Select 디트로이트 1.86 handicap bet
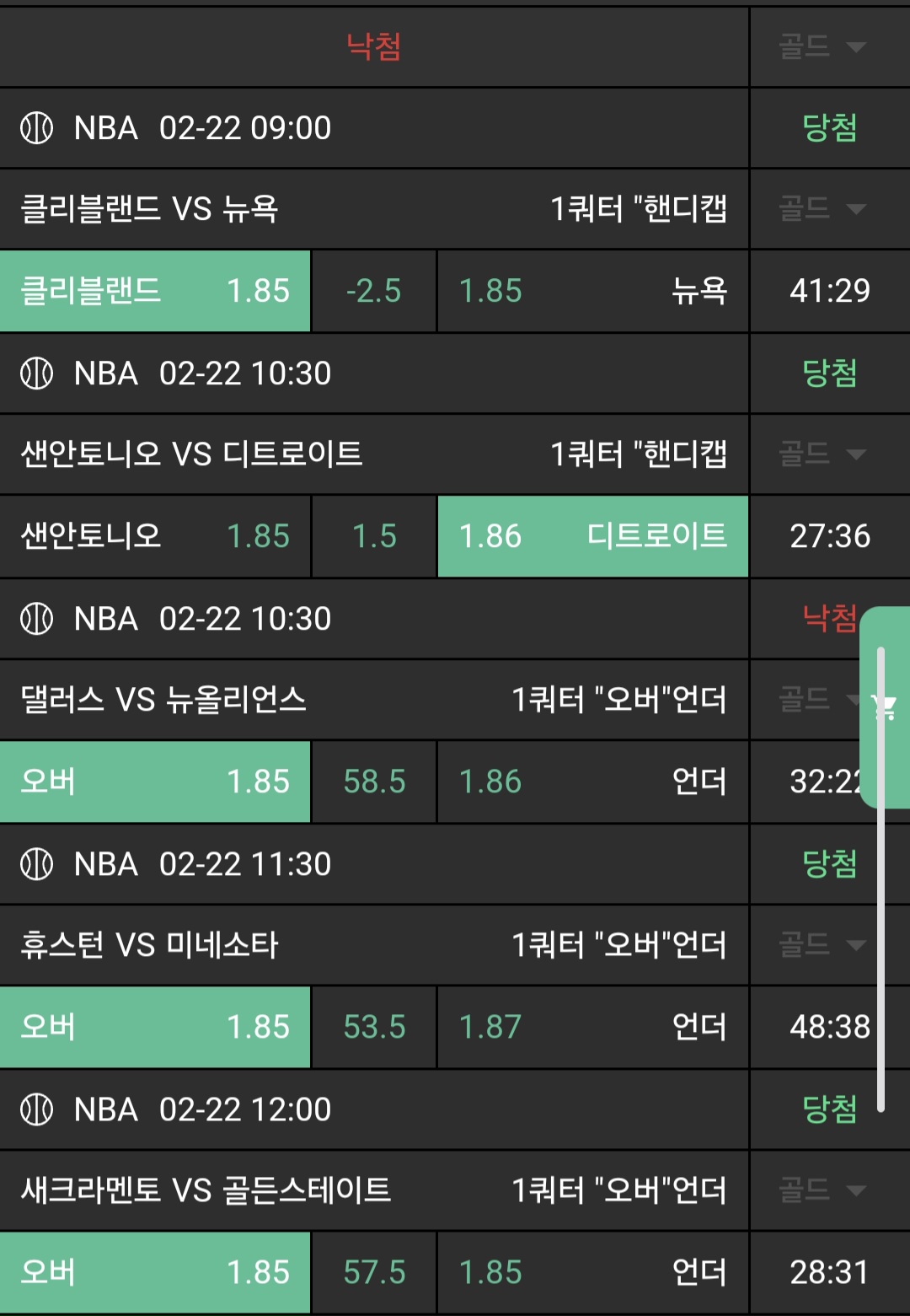The width and height of the screenshot is (910, 1316). pyautogui.click(x=592, y=536)
